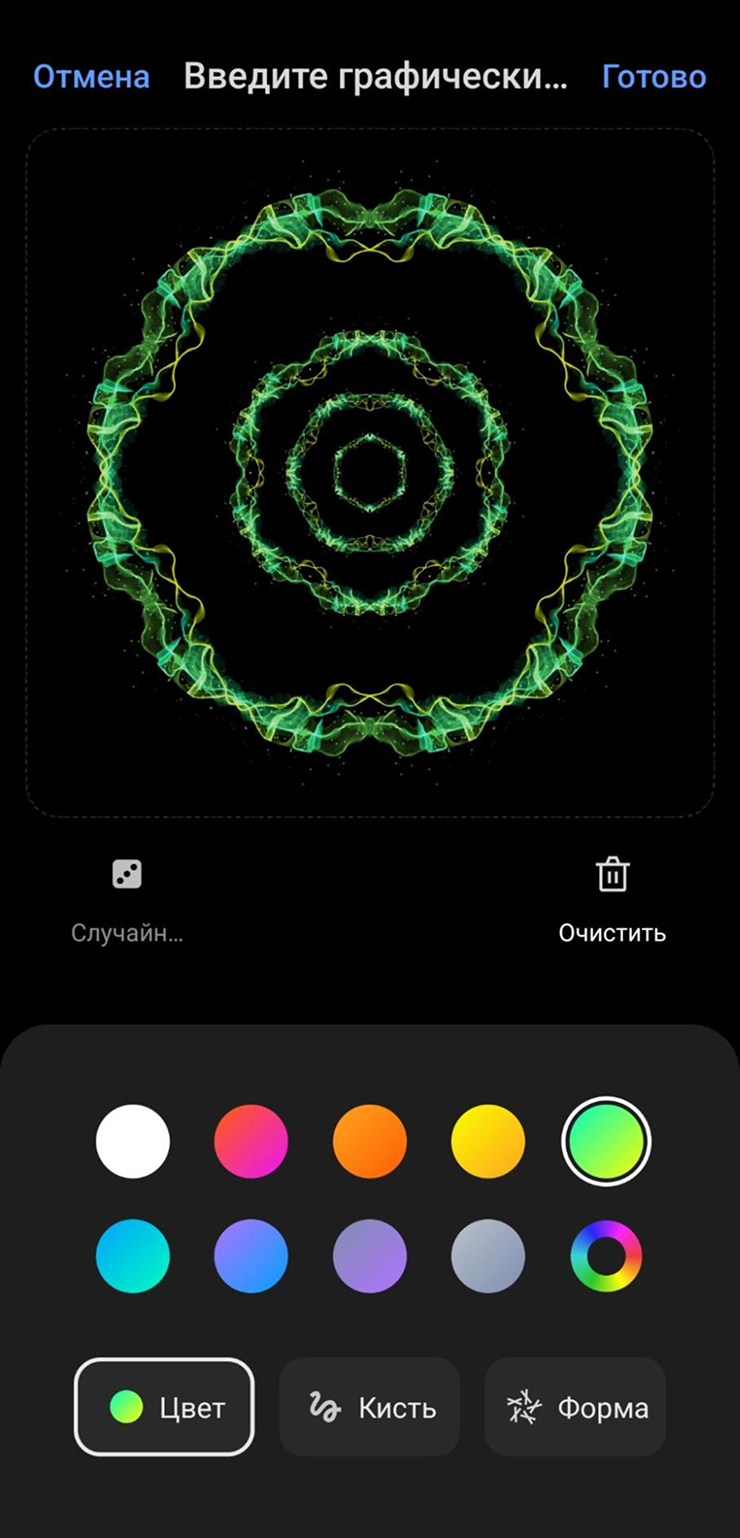Select the blue-violet gradient swatch
Image resolution: width=740 pixels, height=1538 pixels.
coord(251,1257)
